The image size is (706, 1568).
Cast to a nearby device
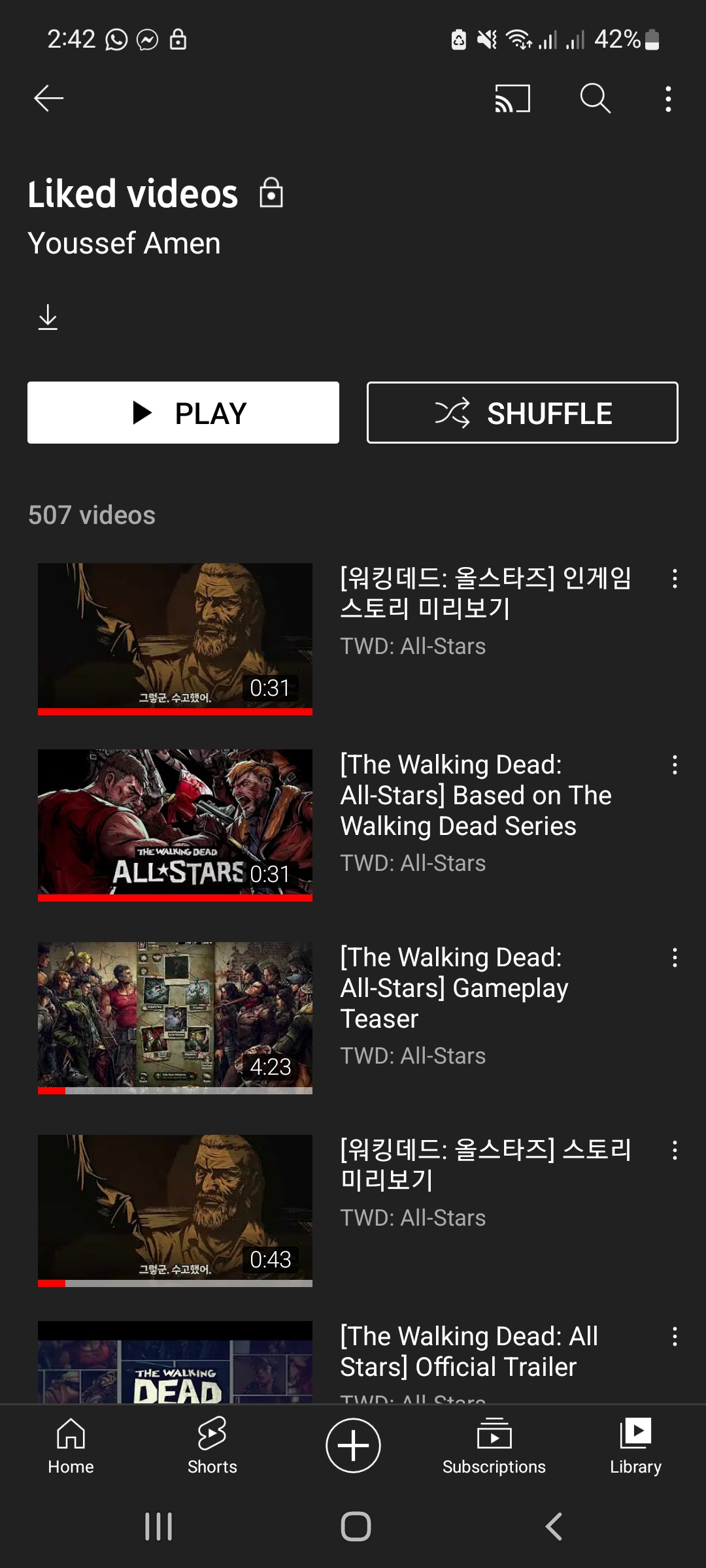click(x=513, y=99)
